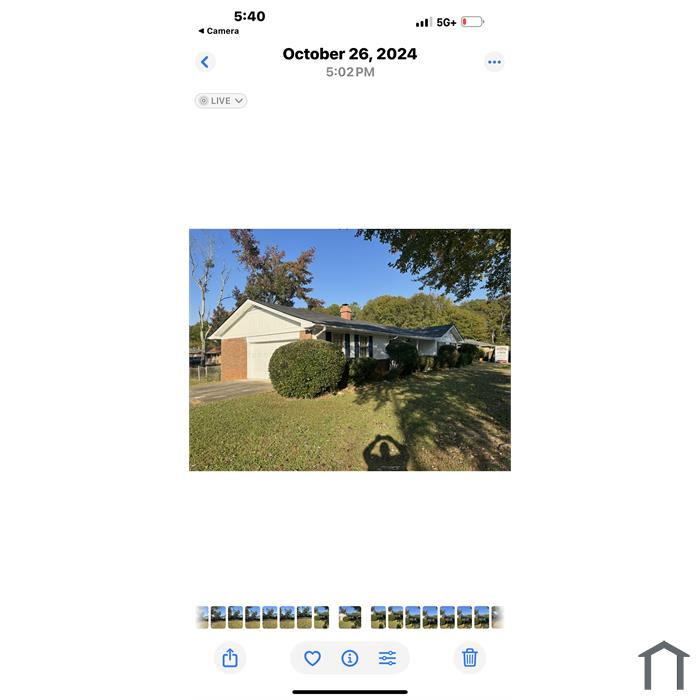Image resolution: width=700 pixels, height=700 pixels.
Task: Tap the house photo to toggle fullscreen
Action: 350,350
